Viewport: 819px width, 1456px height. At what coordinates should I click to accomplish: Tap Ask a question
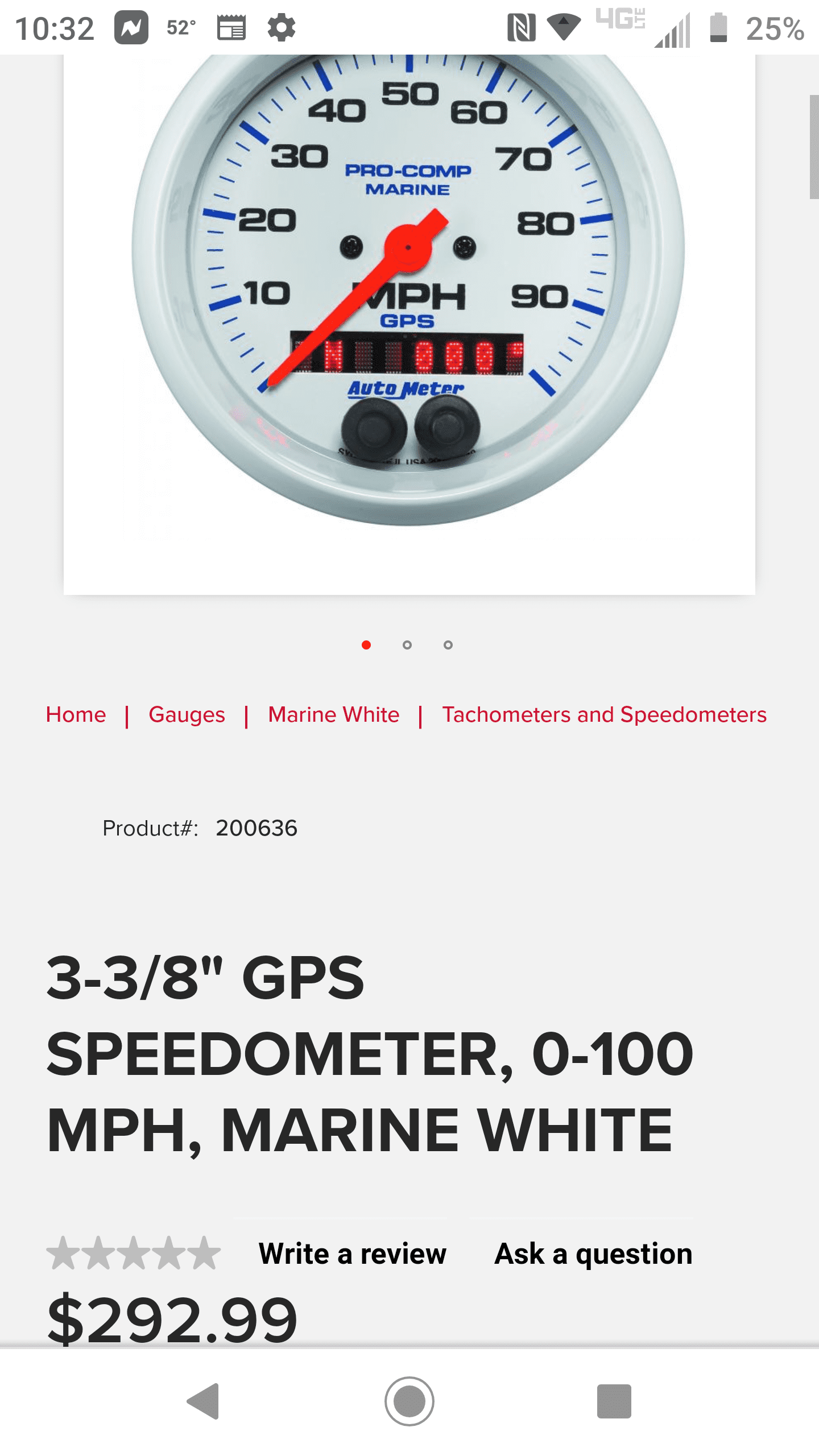pos(593,1254)
